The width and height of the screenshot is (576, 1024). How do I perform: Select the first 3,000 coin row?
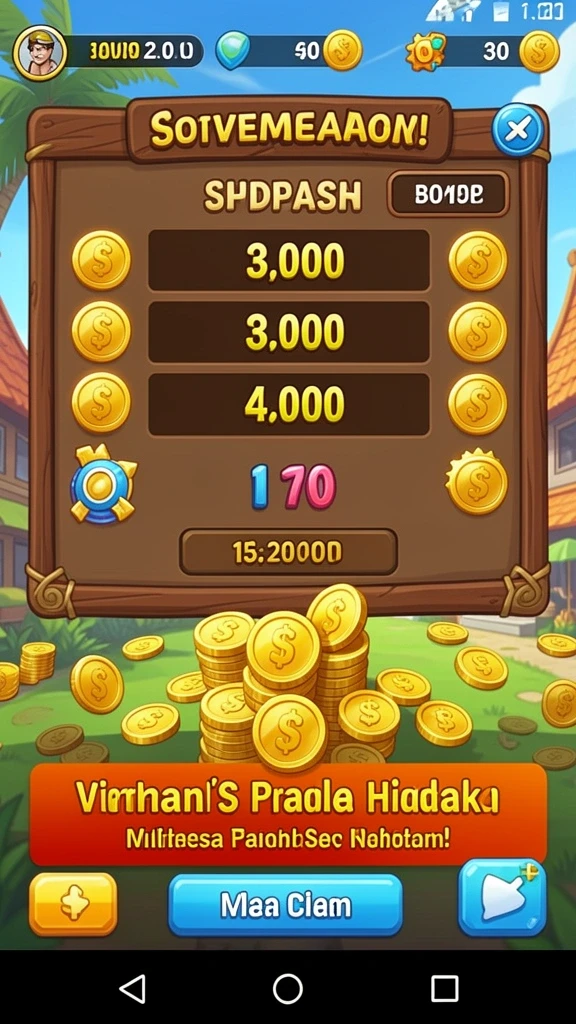289,261
